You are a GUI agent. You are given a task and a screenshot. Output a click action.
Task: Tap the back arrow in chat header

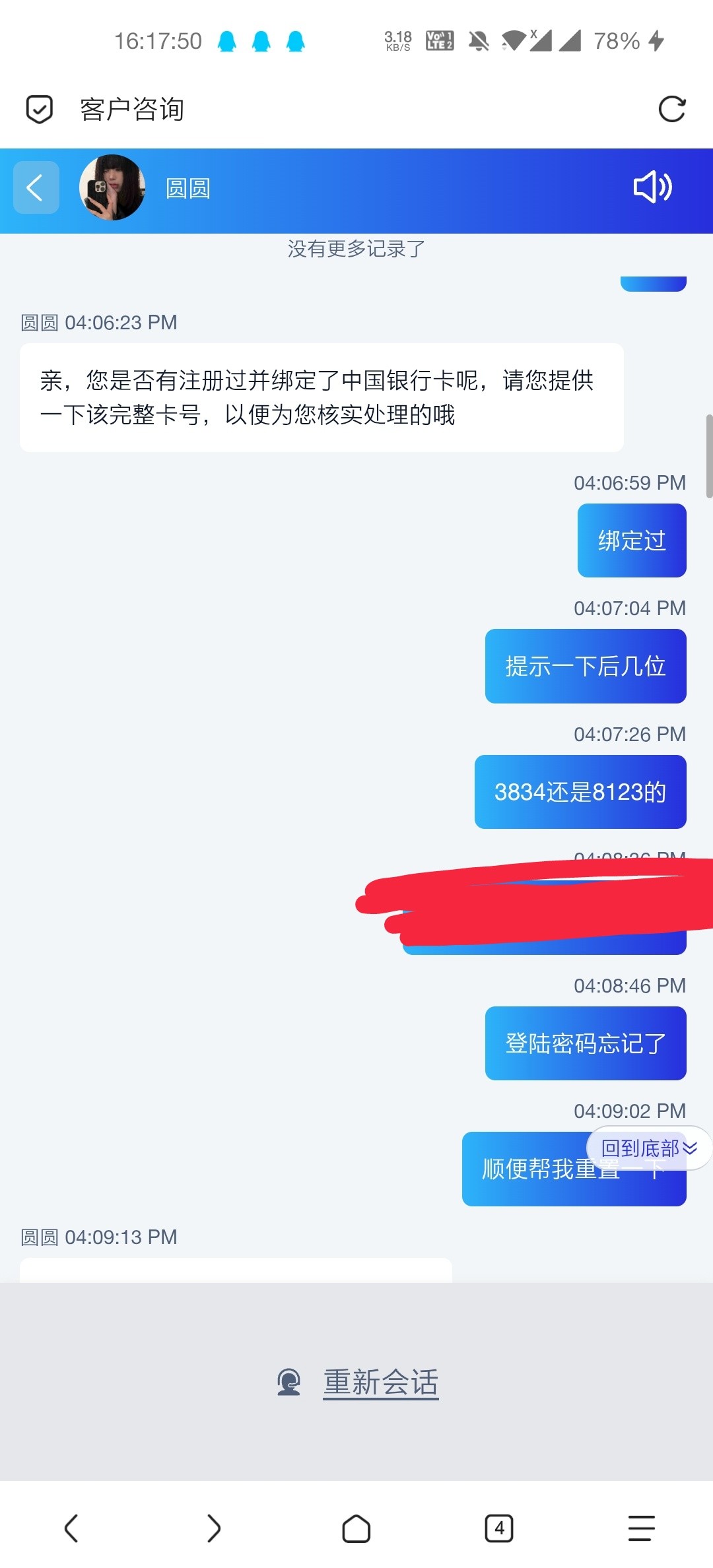point(36,187)
